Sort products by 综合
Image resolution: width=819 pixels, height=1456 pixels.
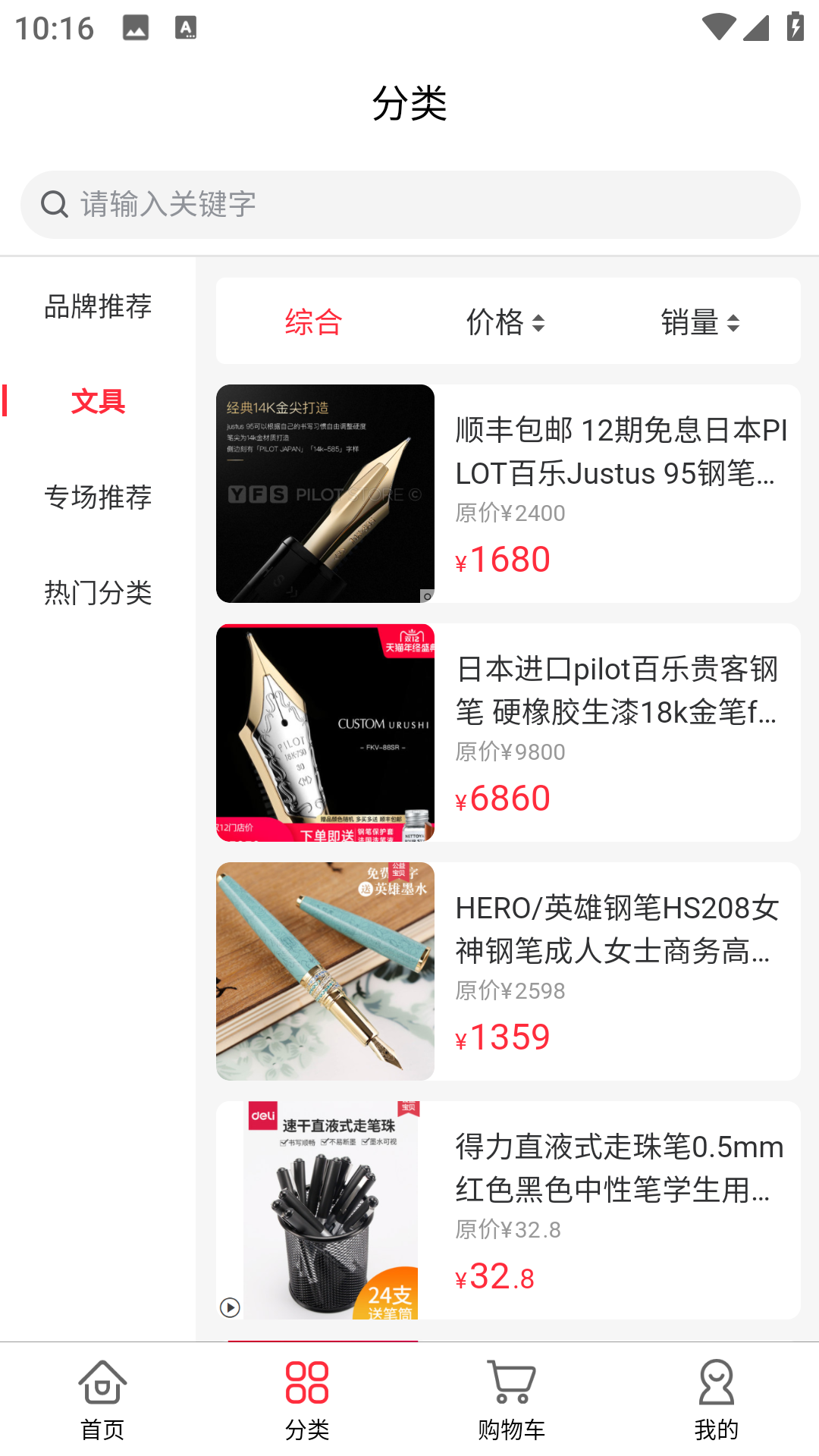click(313, 322)
